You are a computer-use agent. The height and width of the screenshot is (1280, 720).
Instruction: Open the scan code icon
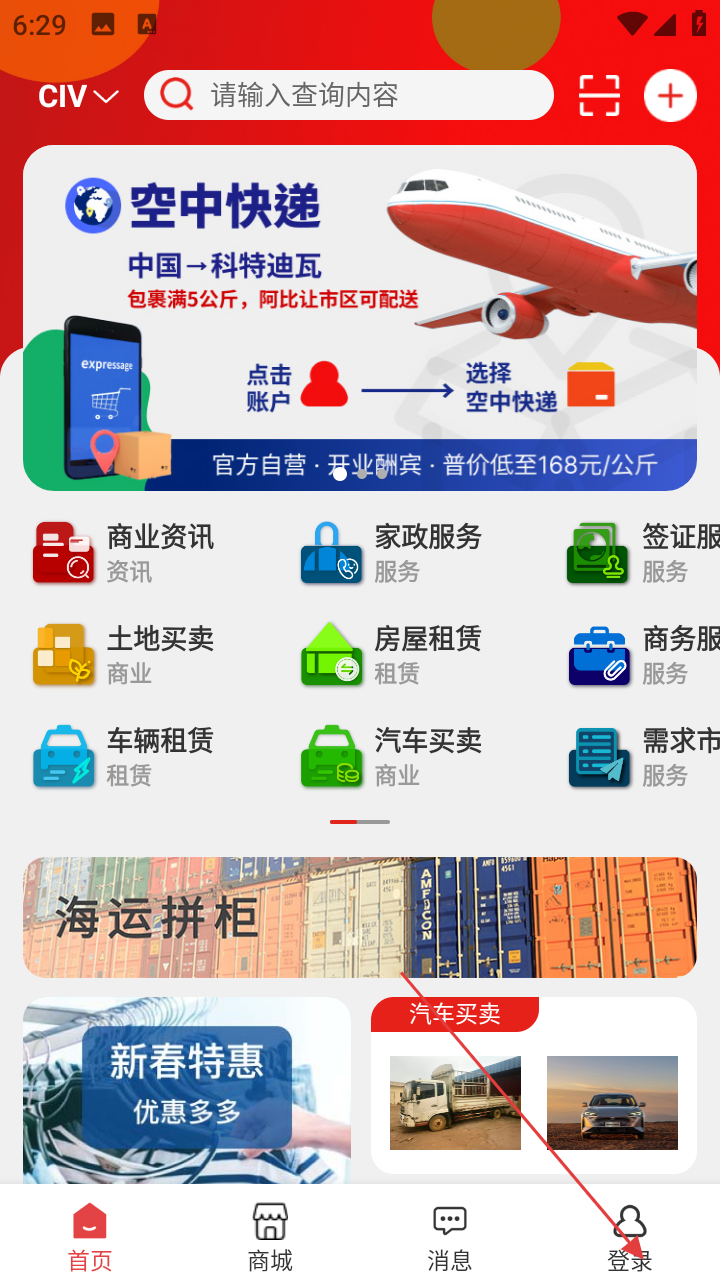pyautogui.click(x=600, y=96)
